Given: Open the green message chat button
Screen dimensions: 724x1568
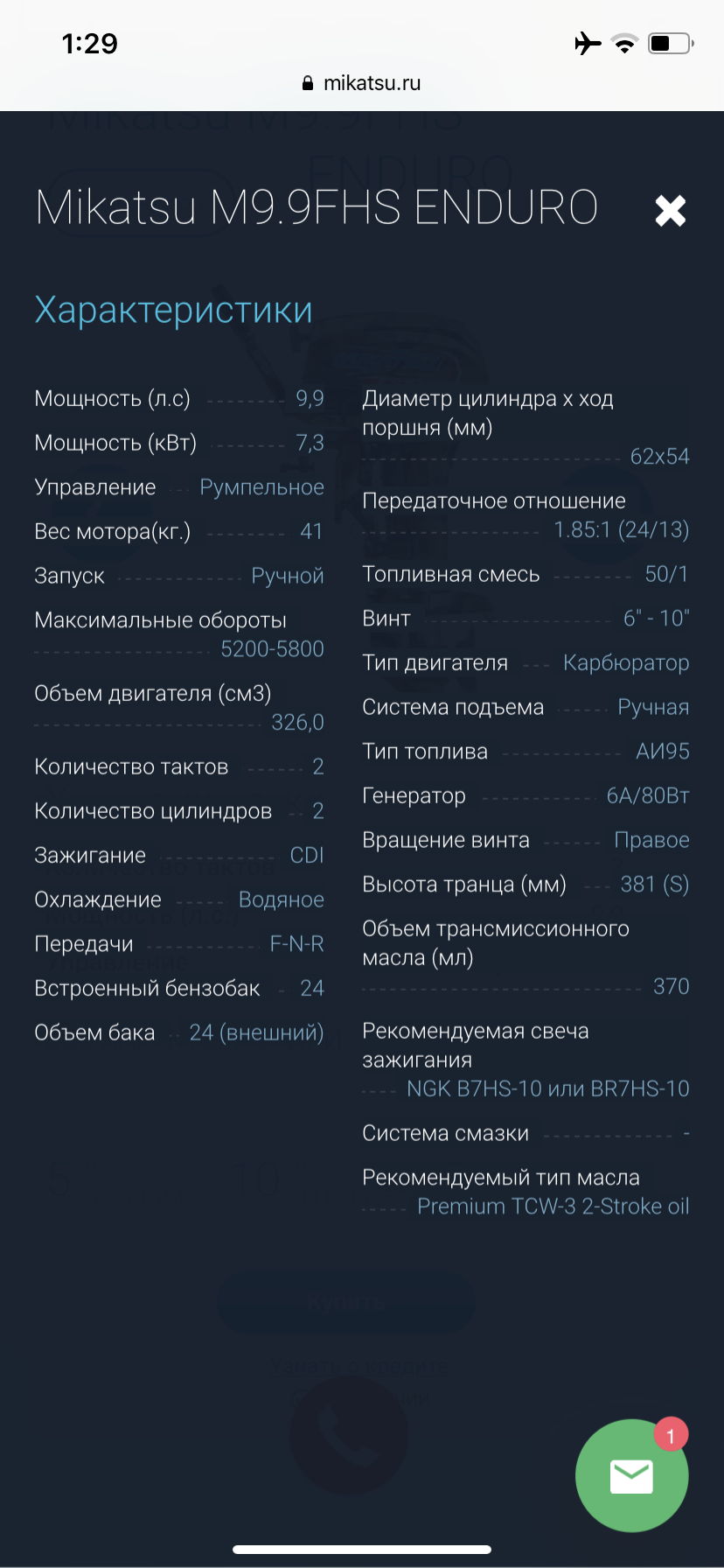Looking at the screenshot, I should [631, 1476].
